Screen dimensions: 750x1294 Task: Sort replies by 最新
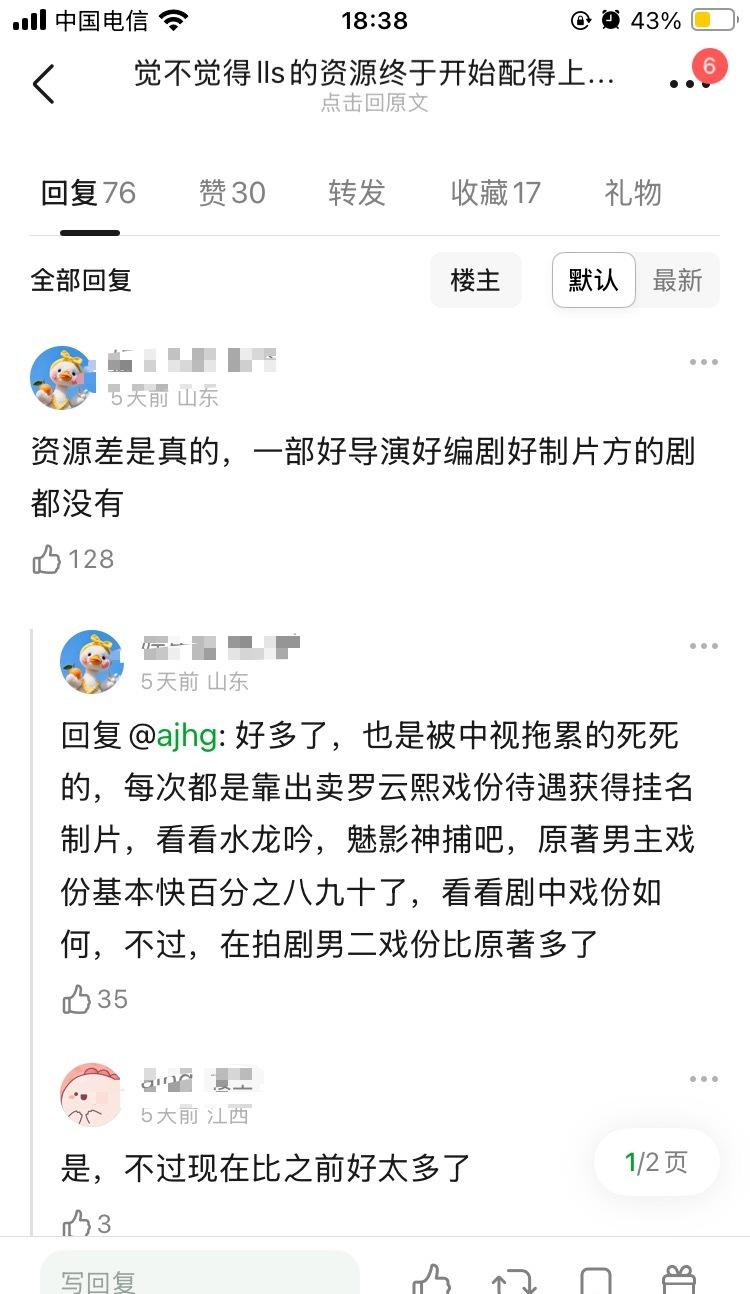678,280
